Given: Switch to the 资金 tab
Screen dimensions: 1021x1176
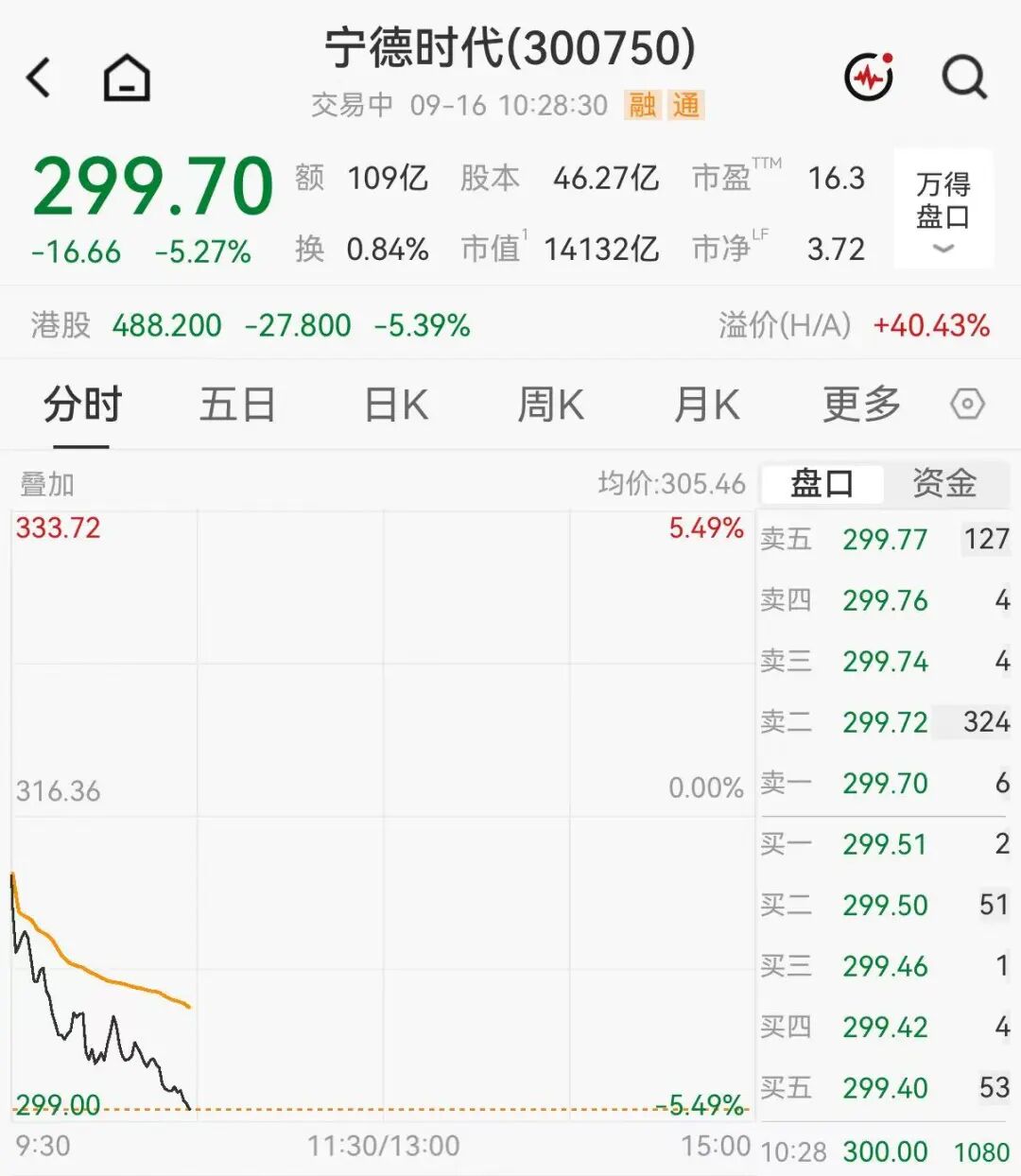Looking at the screenshot, I should tap(944, 484).
